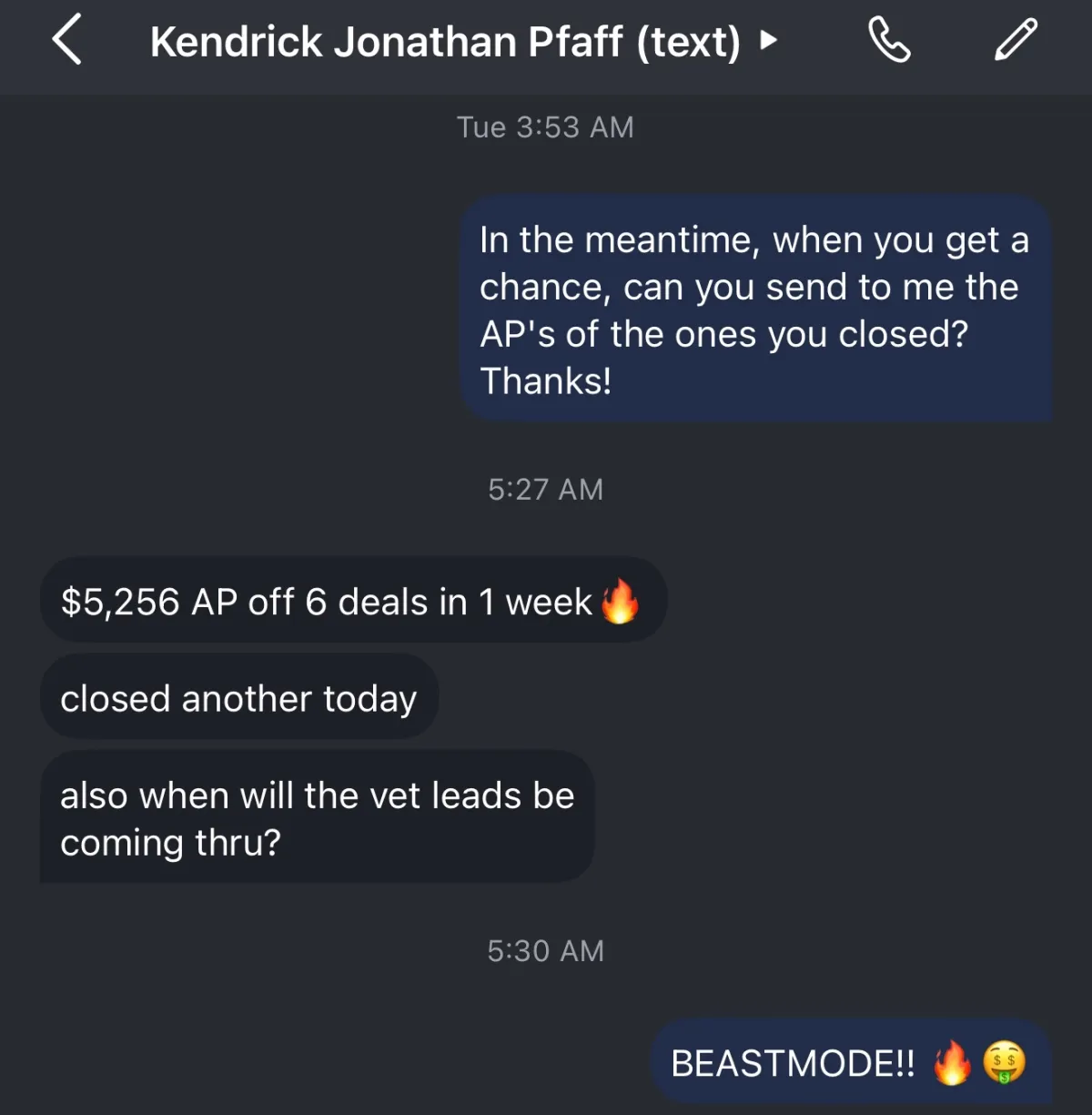
Task: Call Kendrick Jonathan Pfaff
Action: click(x=888, y=41)
